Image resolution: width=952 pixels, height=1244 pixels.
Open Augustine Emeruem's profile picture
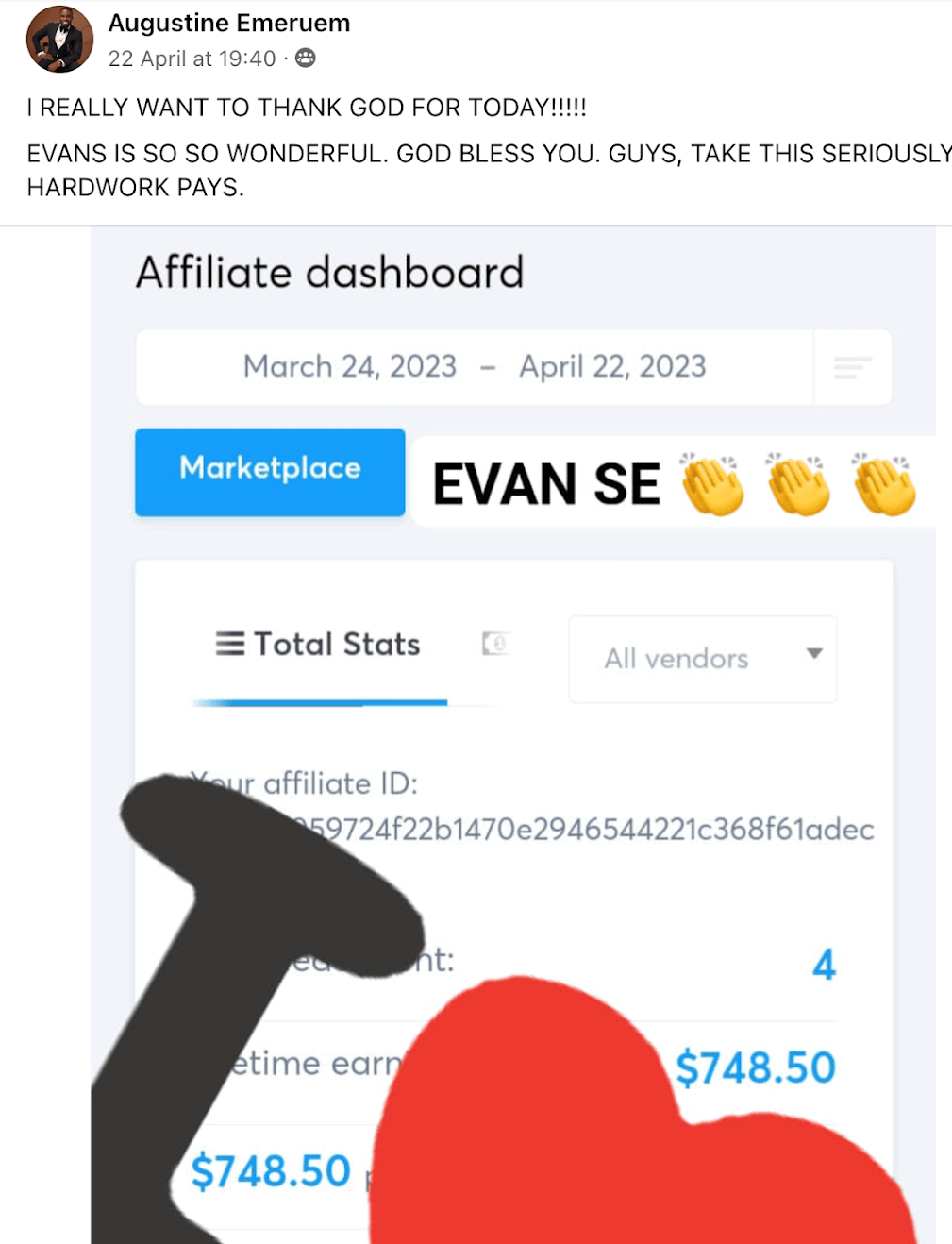59,40
